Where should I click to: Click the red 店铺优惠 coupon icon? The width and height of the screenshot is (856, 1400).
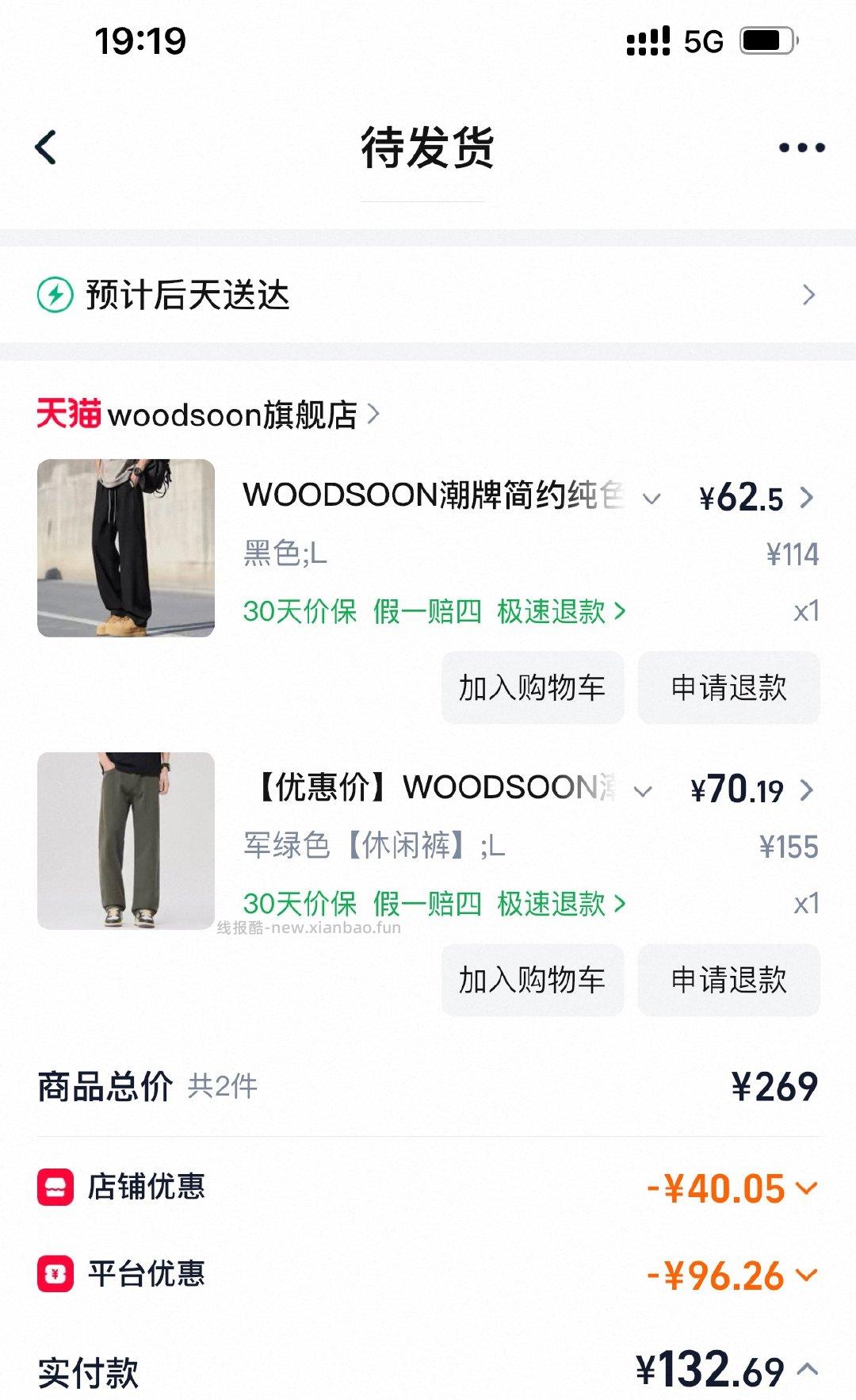click(55, 1185)
